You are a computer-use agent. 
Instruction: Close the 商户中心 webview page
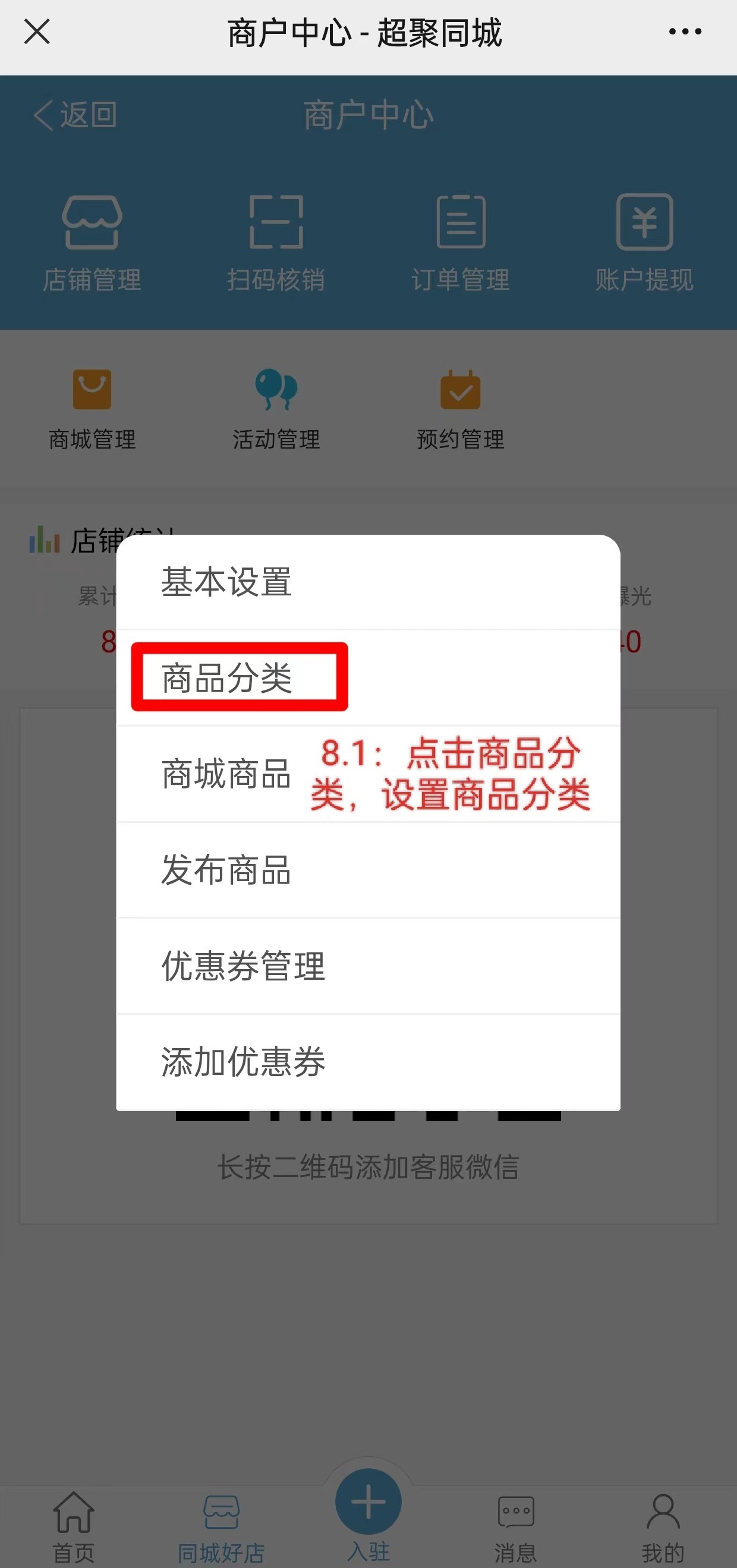coord(36,31)
